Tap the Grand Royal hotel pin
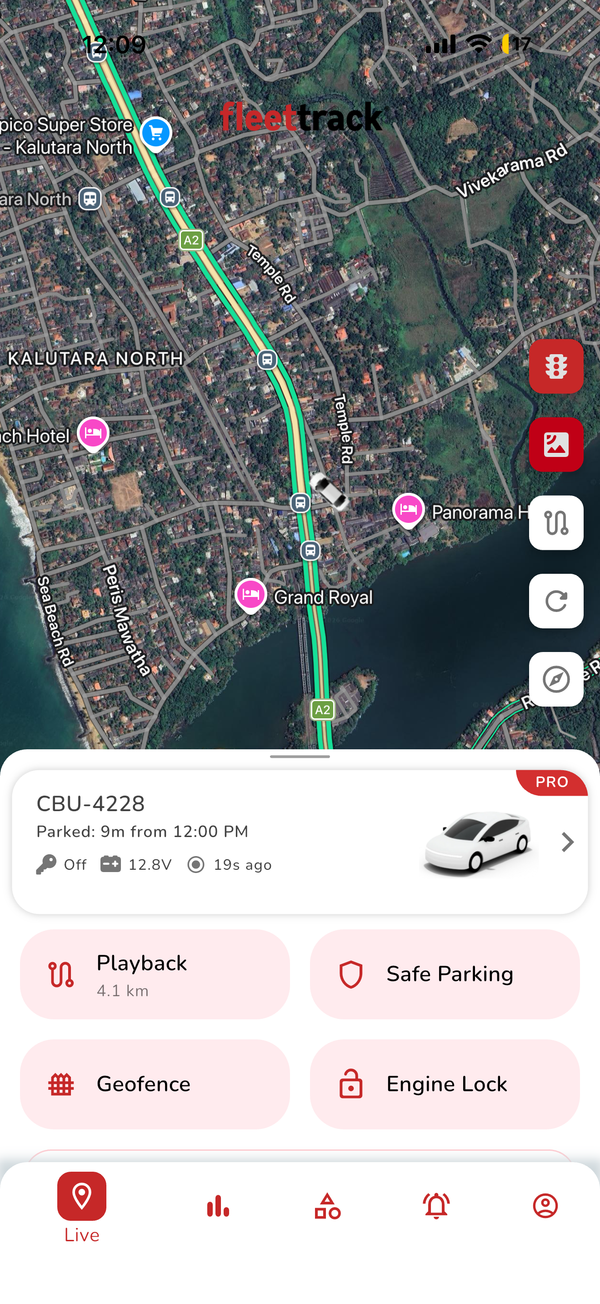 [x=250, y=594]
